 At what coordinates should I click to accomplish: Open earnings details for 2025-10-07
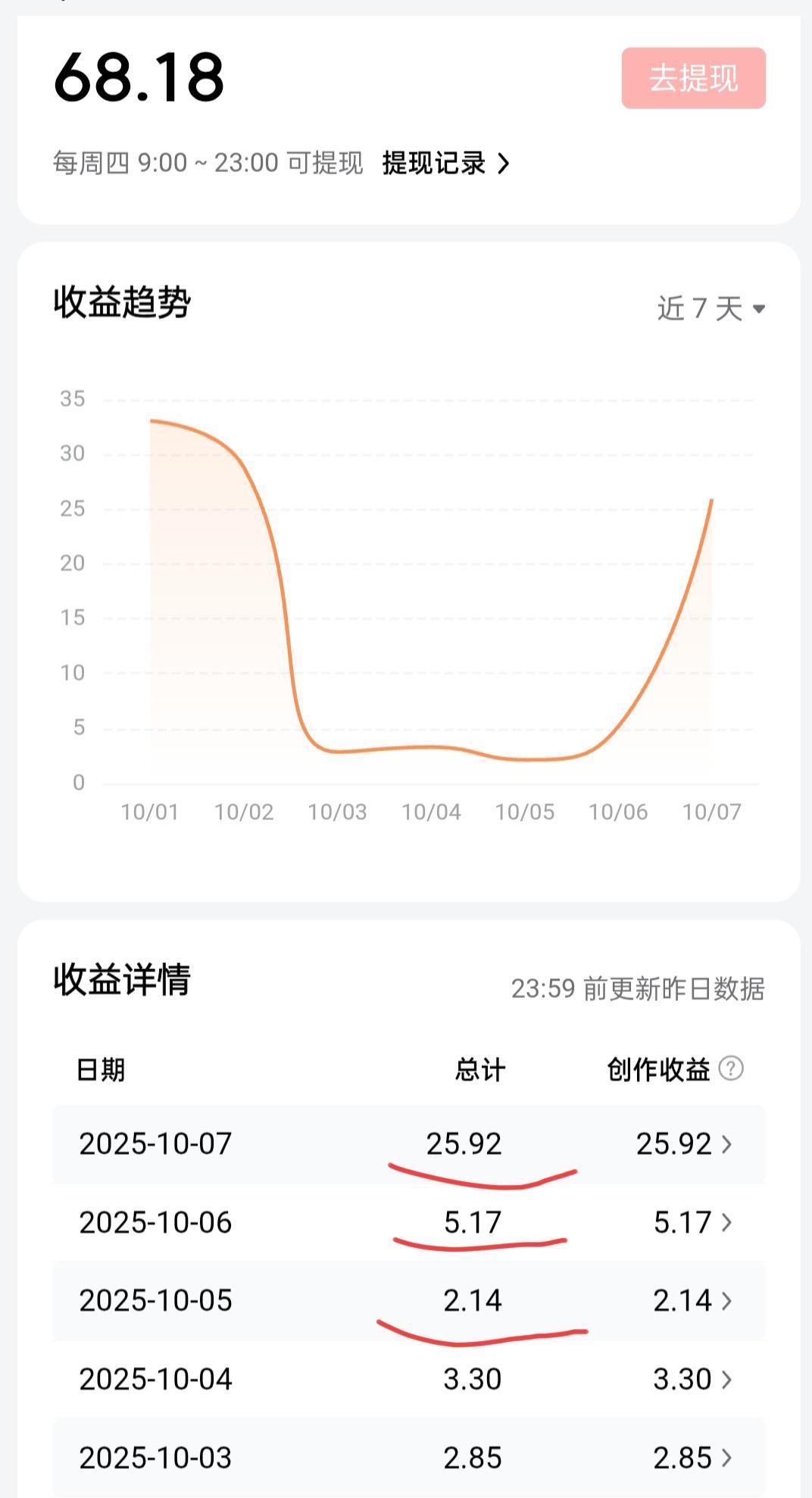(x=409, y=1143)
